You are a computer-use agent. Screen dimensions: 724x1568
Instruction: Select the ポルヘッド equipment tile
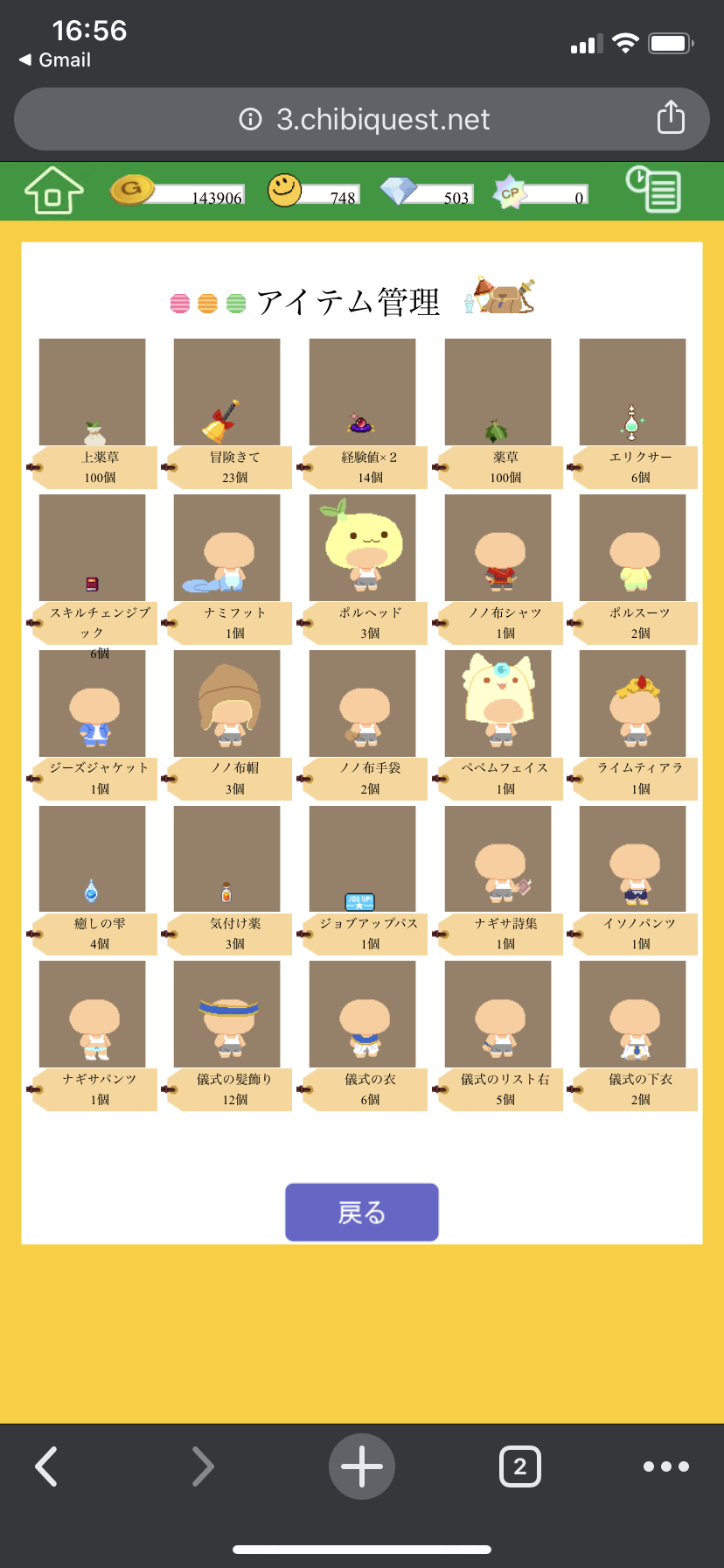click(362, 548)
